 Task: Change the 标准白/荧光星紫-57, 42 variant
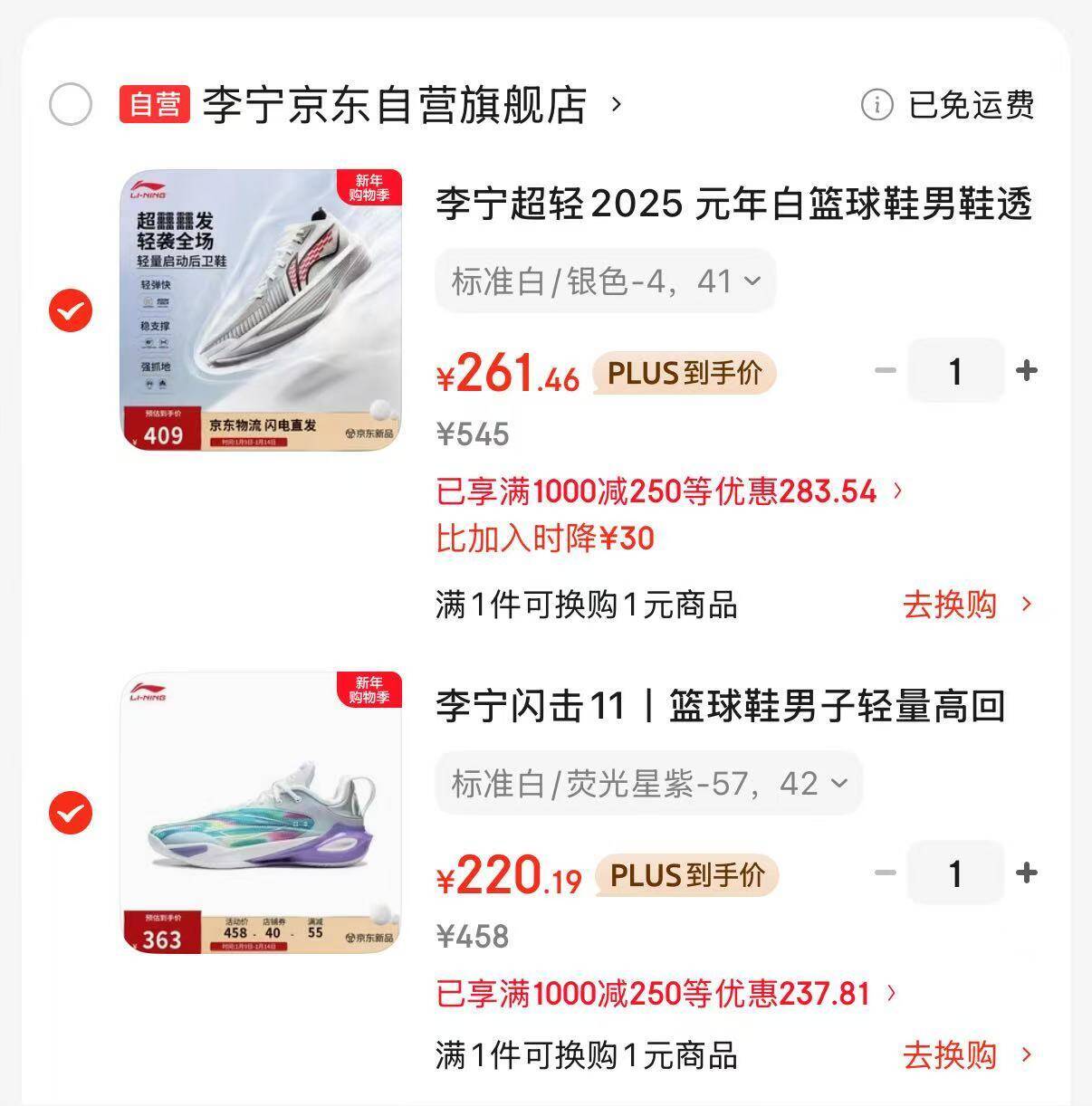(x=648, y=784)
